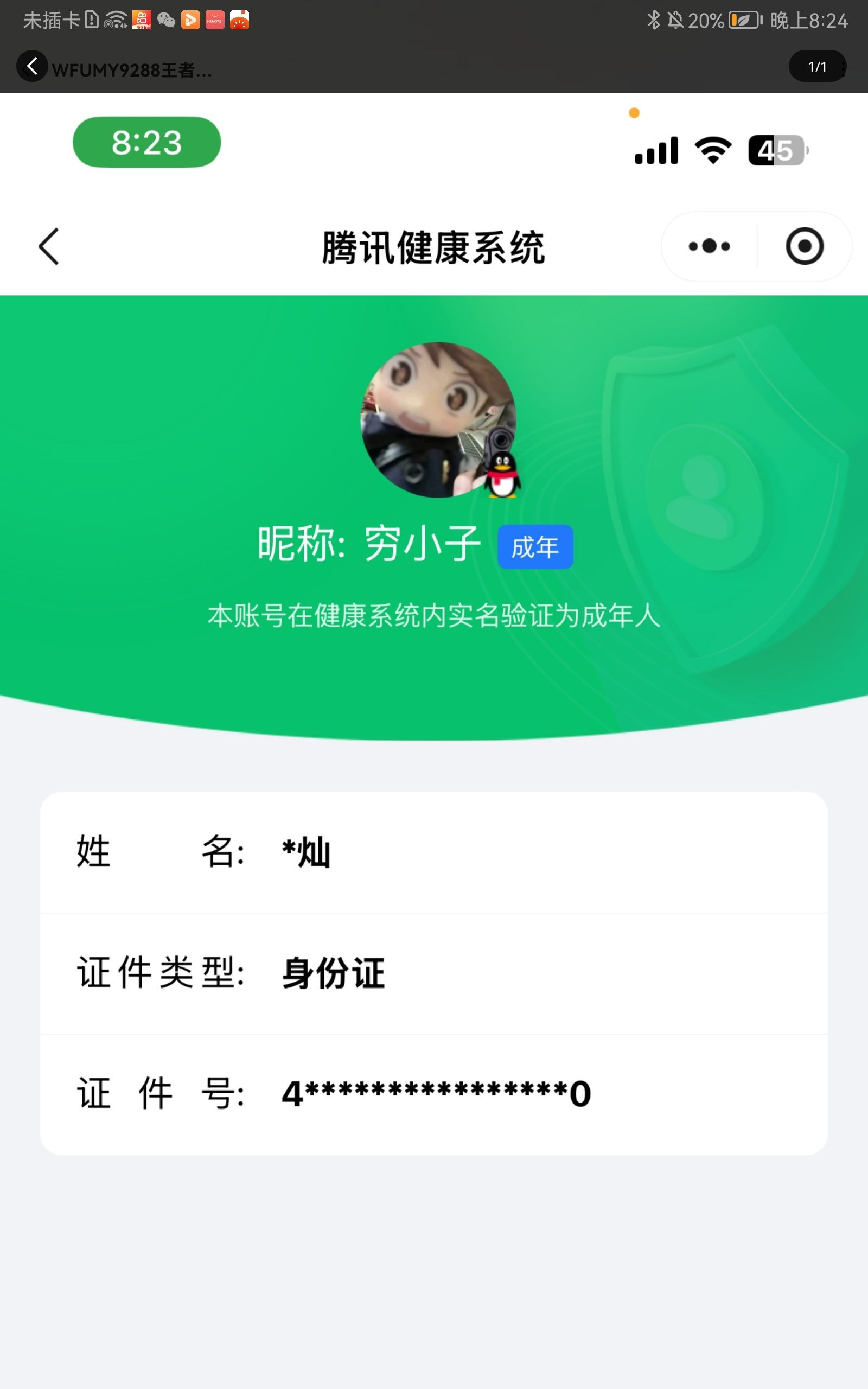Tap the muted notification bell icon

675,20
